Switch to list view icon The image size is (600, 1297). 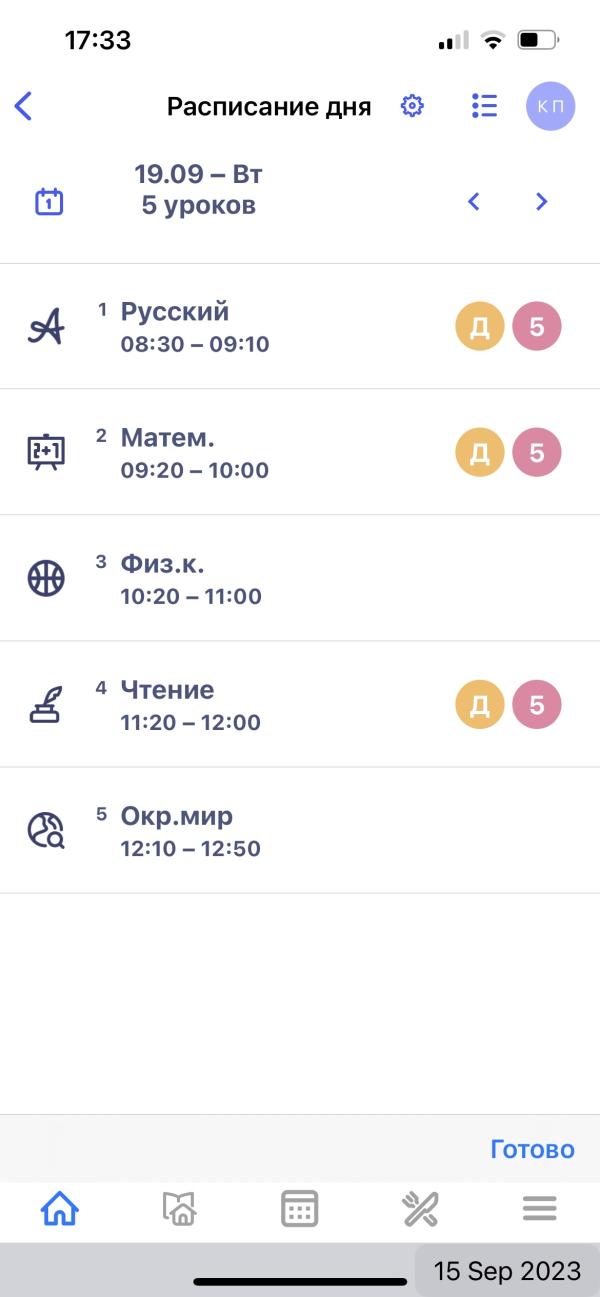(484, 106)
